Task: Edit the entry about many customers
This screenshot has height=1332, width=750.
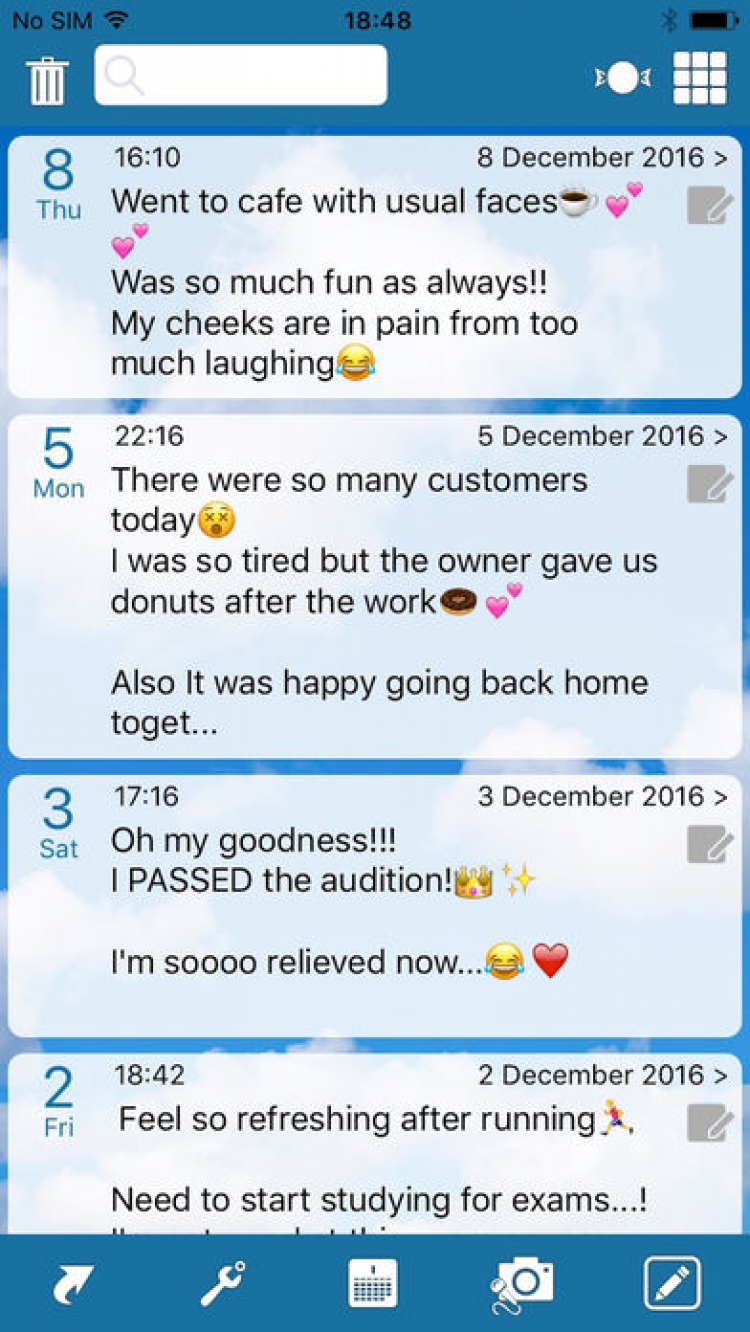Action: 710,484
